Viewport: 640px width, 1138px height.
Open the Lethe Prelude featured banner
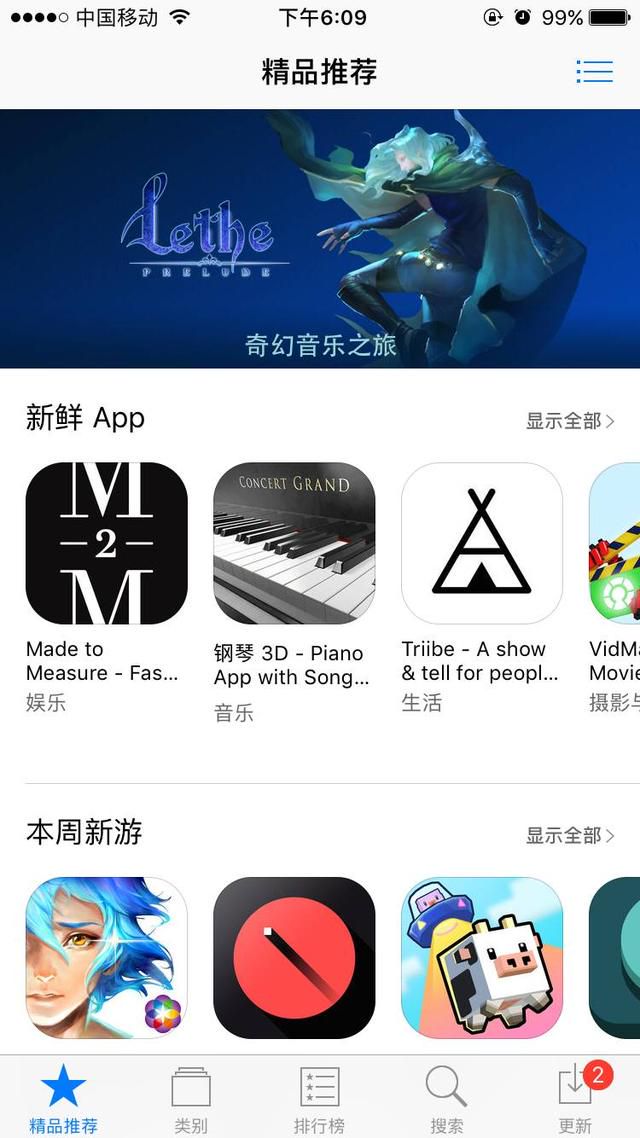[320, 239]
